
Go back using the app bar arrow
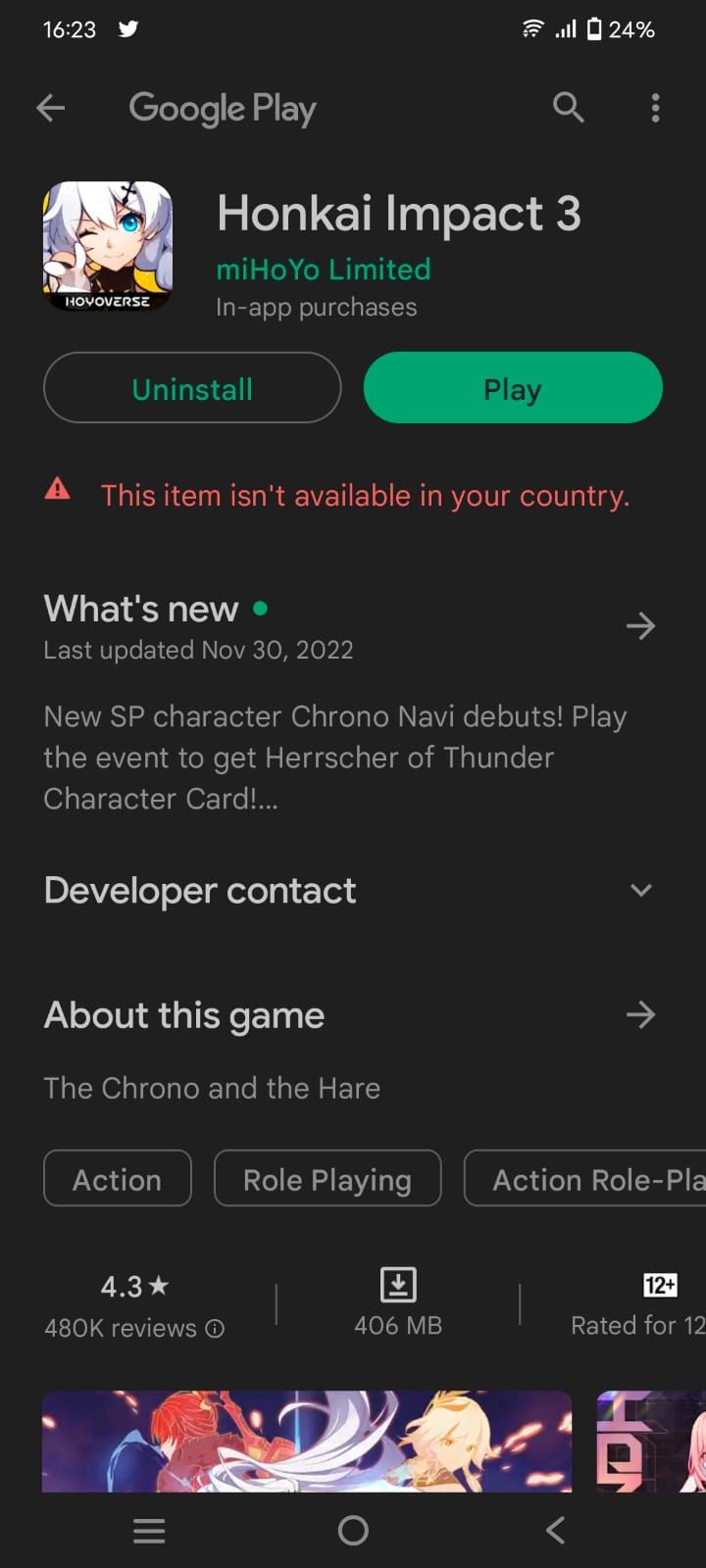tap(51, 108)
